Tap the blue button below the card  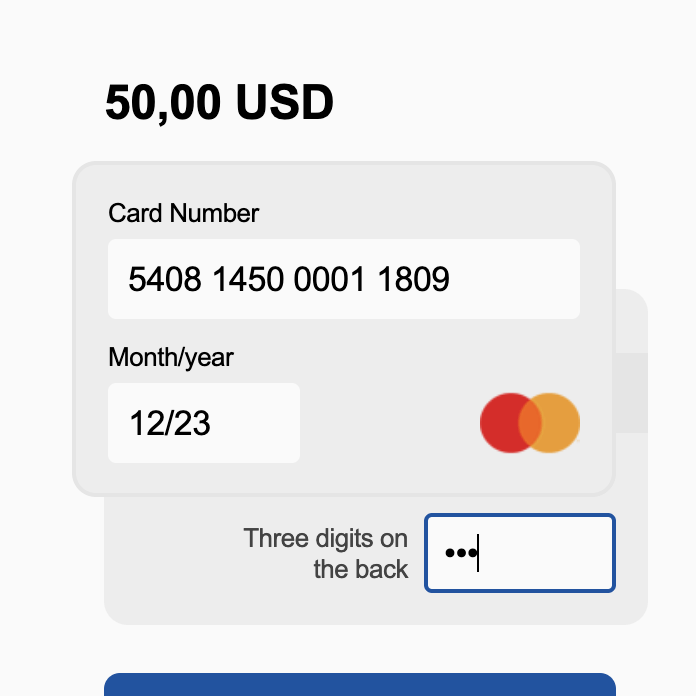point(359,685)
